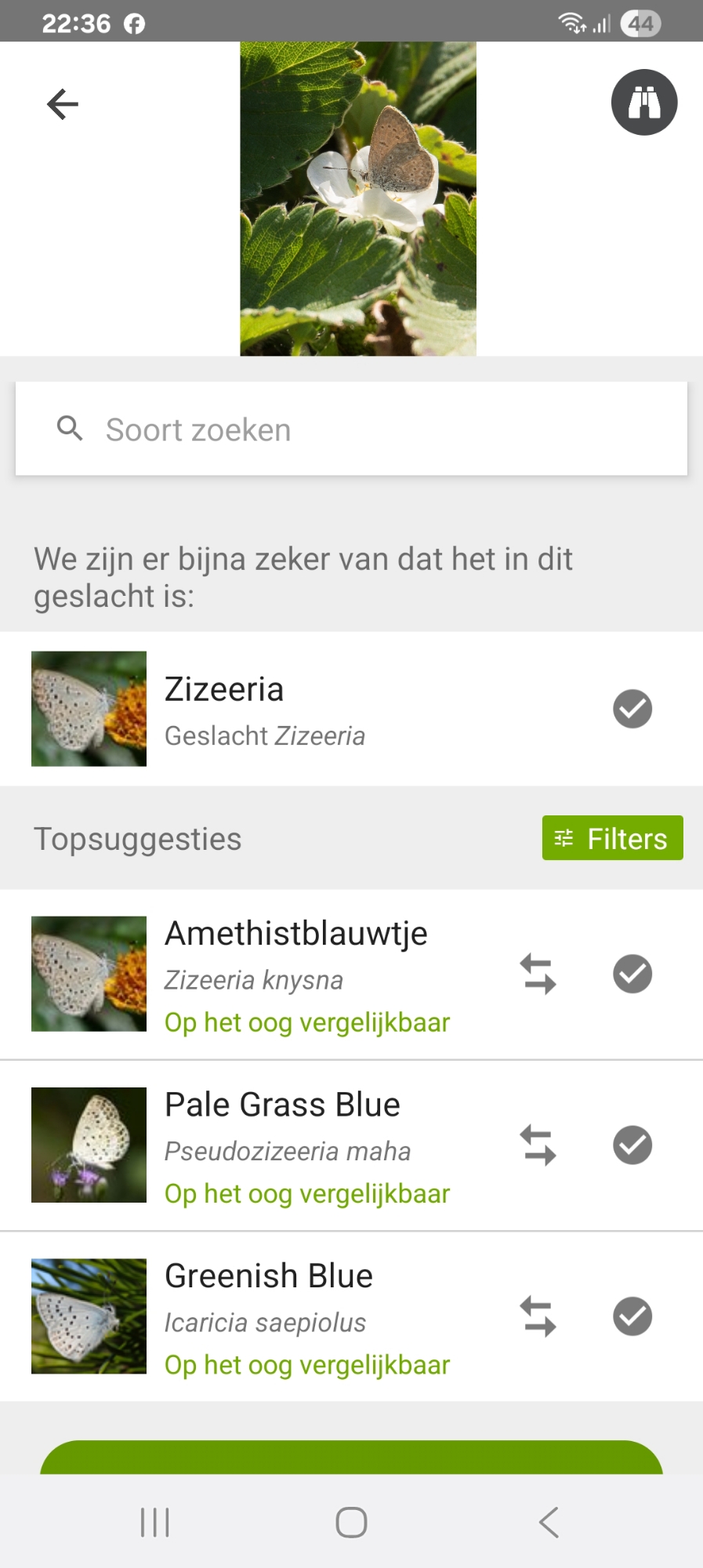View the butterfly observation photo
The height and width of the screenshot is (1568, 703).
(358, 198)
